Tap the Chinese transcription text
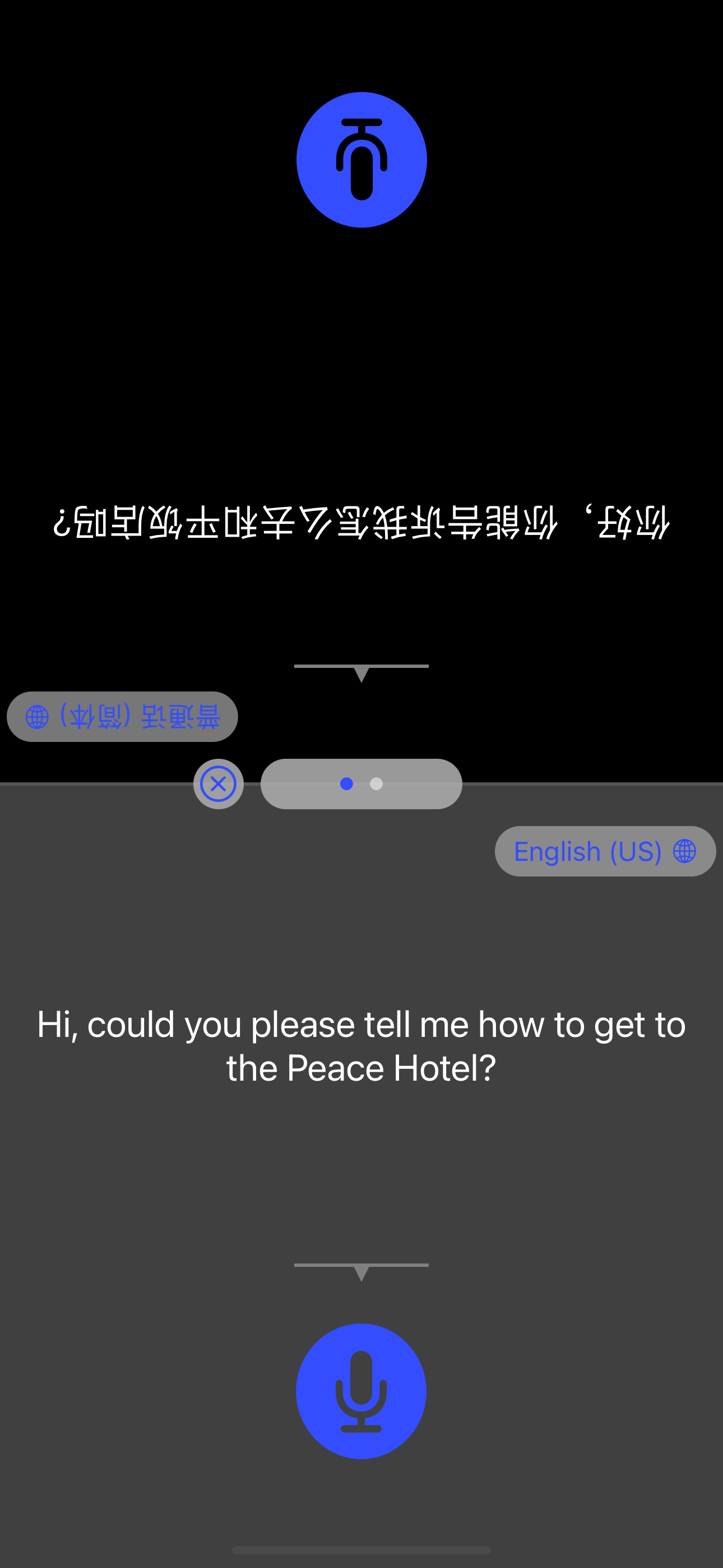This screenshot has height=1568, width=723. coord(361,525)
